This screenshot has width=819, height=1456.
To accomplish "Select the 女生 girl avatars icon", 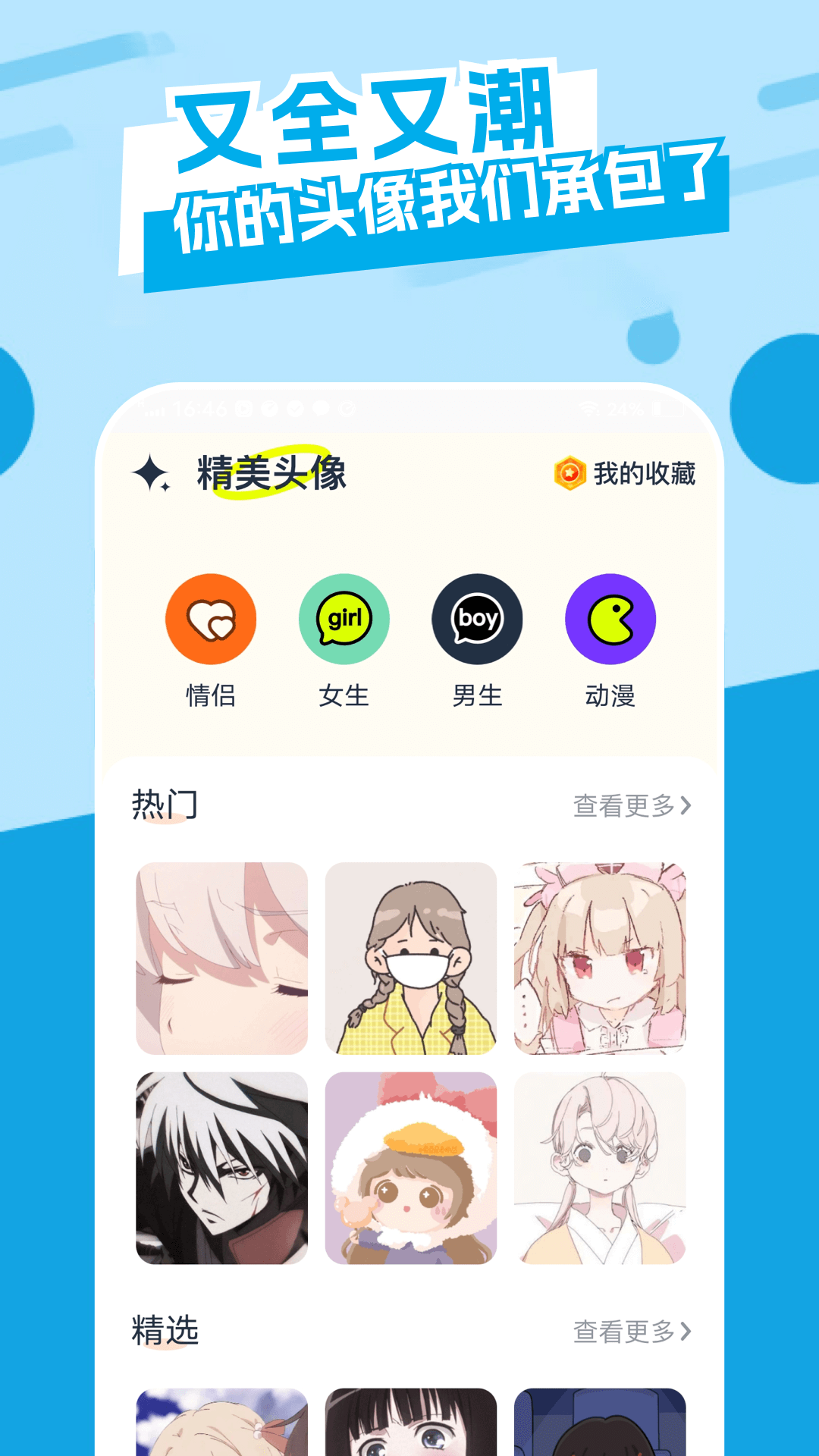I will point(344,620).
